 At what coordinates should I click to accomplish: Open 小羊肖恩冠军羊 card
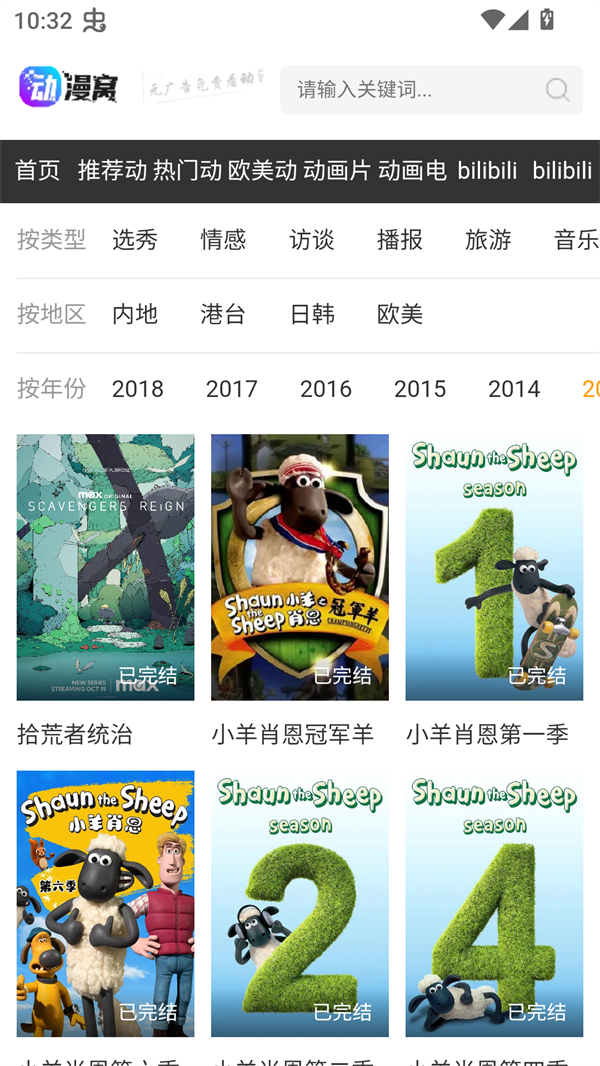[299, 567]
